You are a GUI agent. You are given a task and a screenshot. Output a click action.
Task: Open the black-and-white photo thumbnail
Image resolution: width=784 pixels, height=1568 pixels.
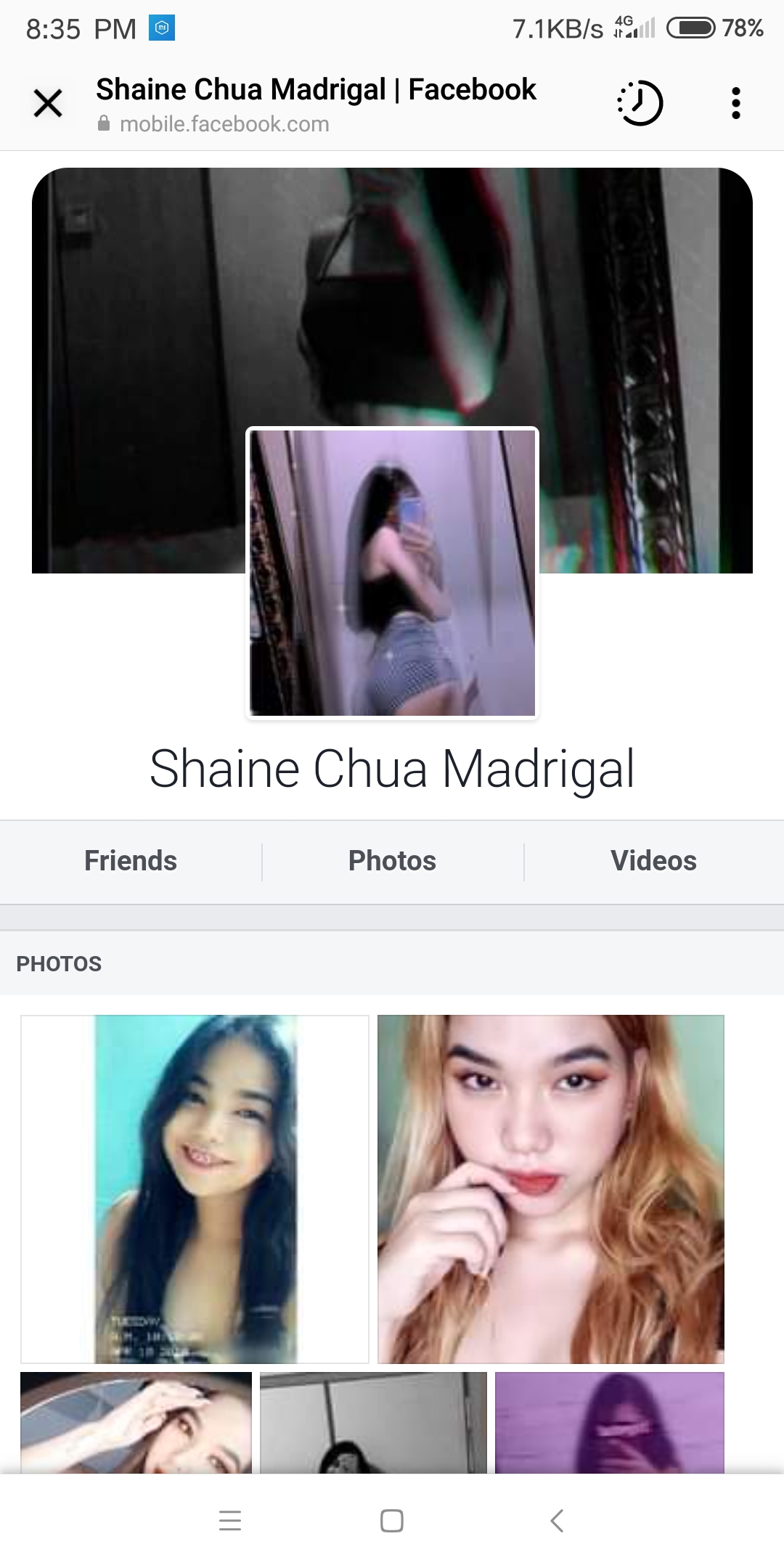(x=373, y=1423)
